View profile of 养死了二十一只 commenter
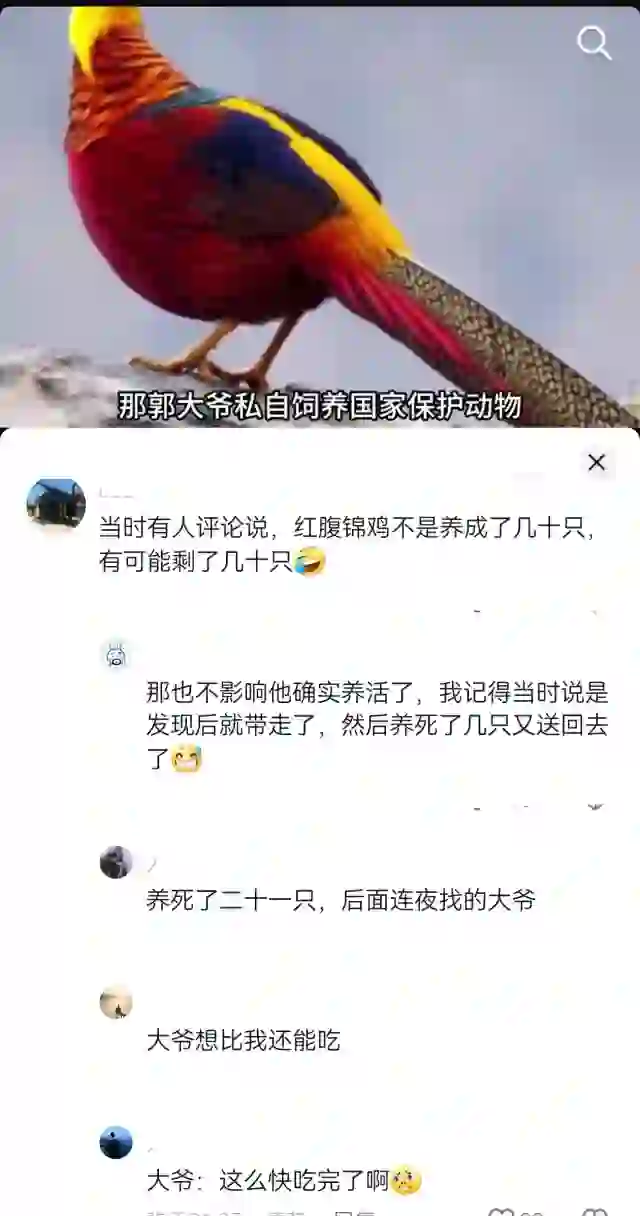Screen dimensions: 640x1216 point(116,862)
